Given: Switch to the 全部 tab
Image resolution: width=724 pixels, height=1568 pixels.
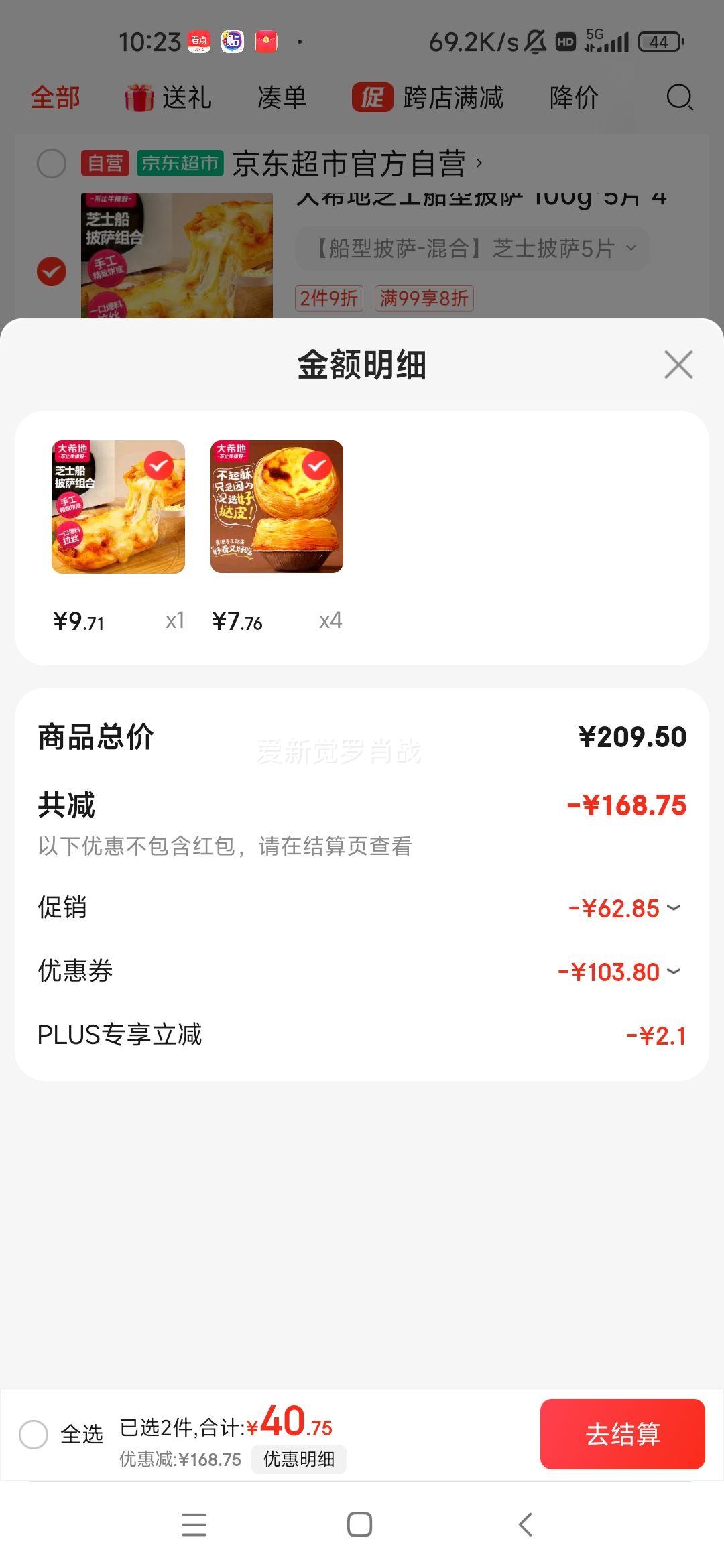Looking at the screenshot, I should pyautogui.click(x=54, y=98).
